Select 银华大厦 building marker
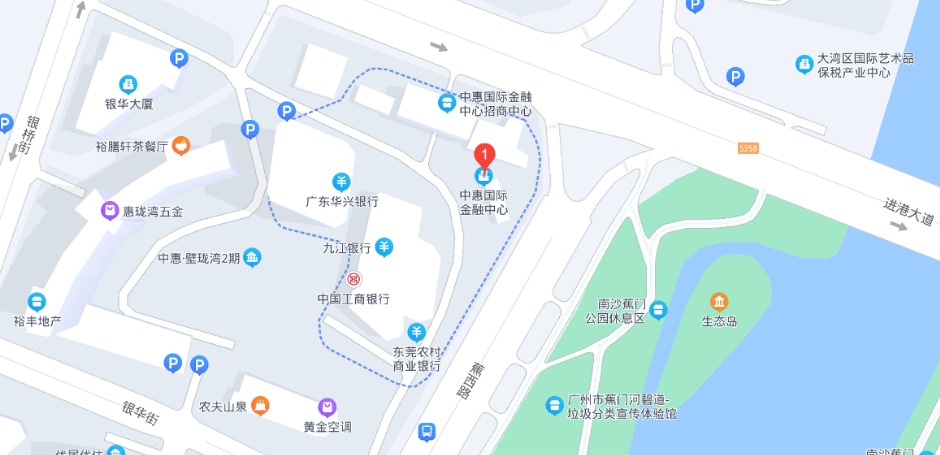Screen dimensions: 940x455 coord(128,84)
